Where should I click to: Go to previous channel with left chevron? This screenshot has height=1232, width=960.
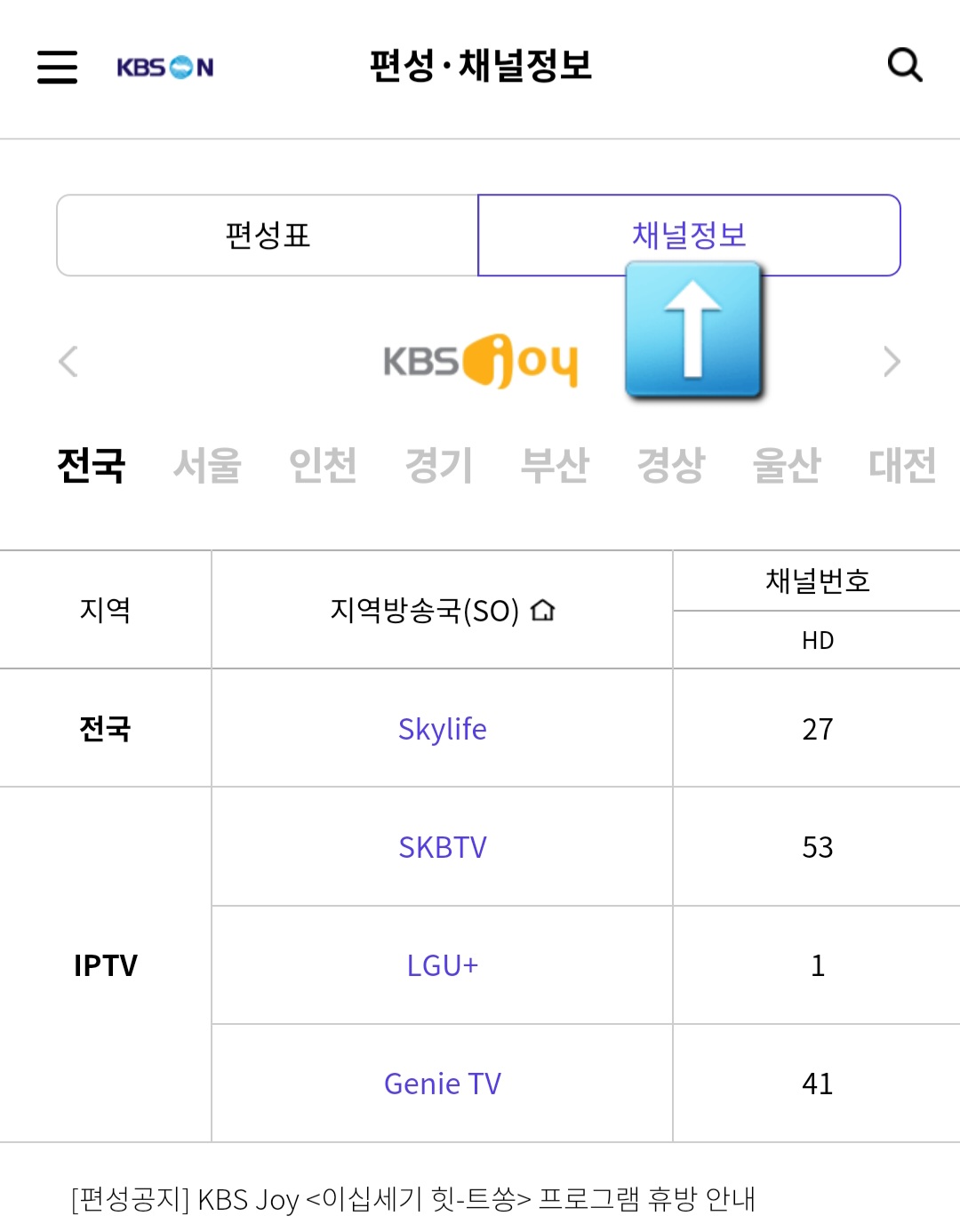[x=68, y=362]
